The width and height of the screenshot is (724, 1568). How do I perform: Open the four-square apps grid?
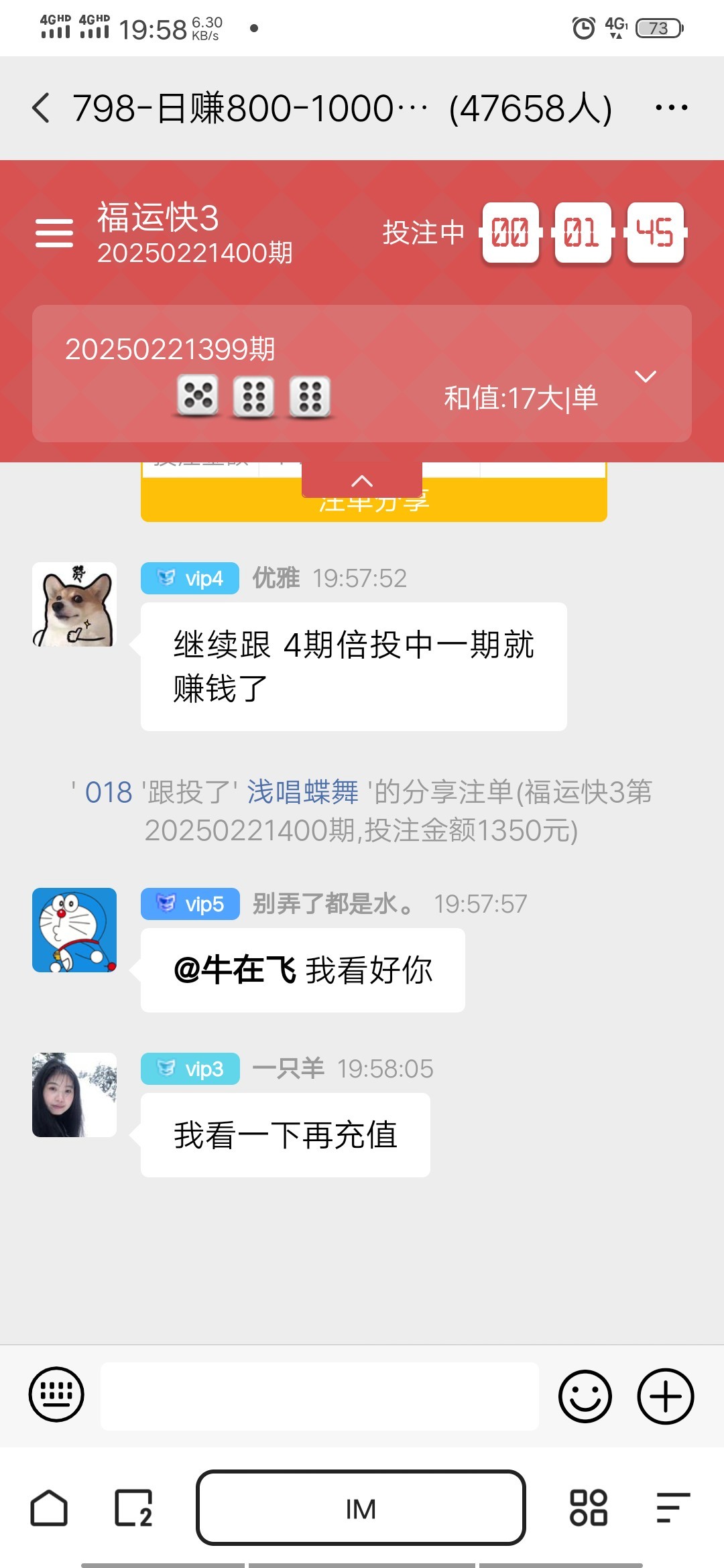588,1508
